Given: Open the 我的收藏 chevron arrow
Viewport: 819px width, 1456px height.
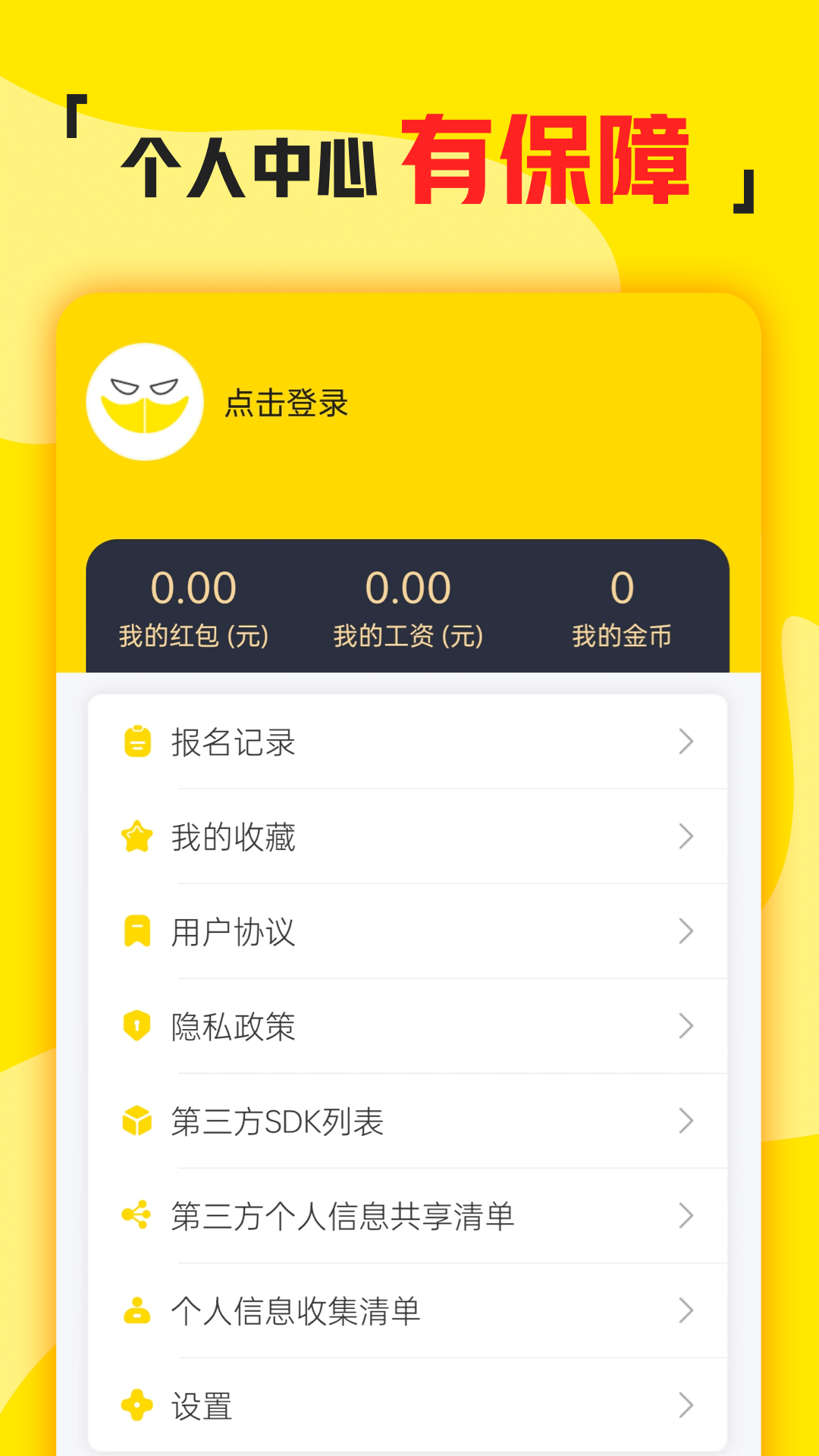Looking at the screenshot, I should tap(685, 837).
